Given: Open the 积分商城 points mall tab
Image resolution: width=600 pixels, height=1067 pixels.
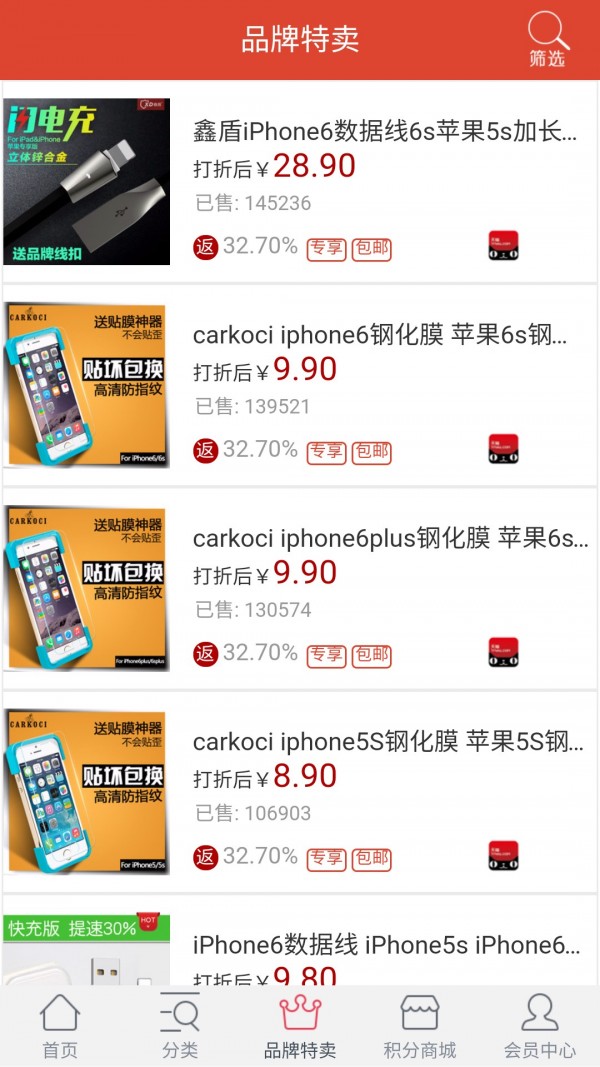Looking at the screenshot, I should [420, 1026].
